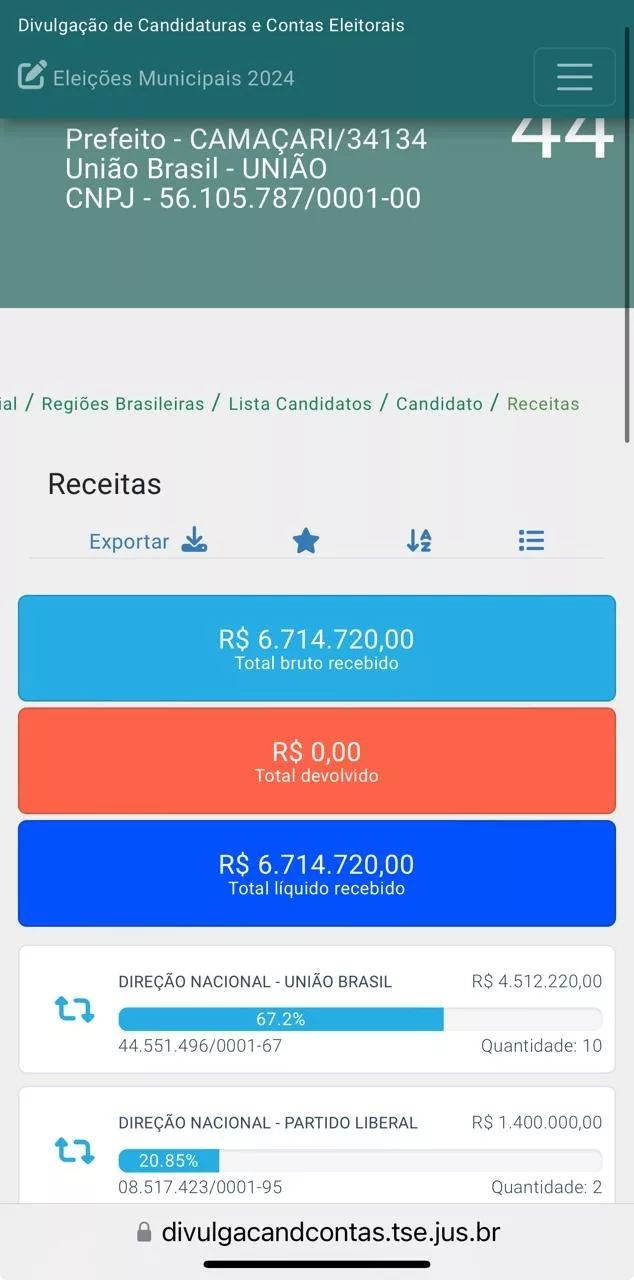Tap the star favorite icon

(305, 541)
